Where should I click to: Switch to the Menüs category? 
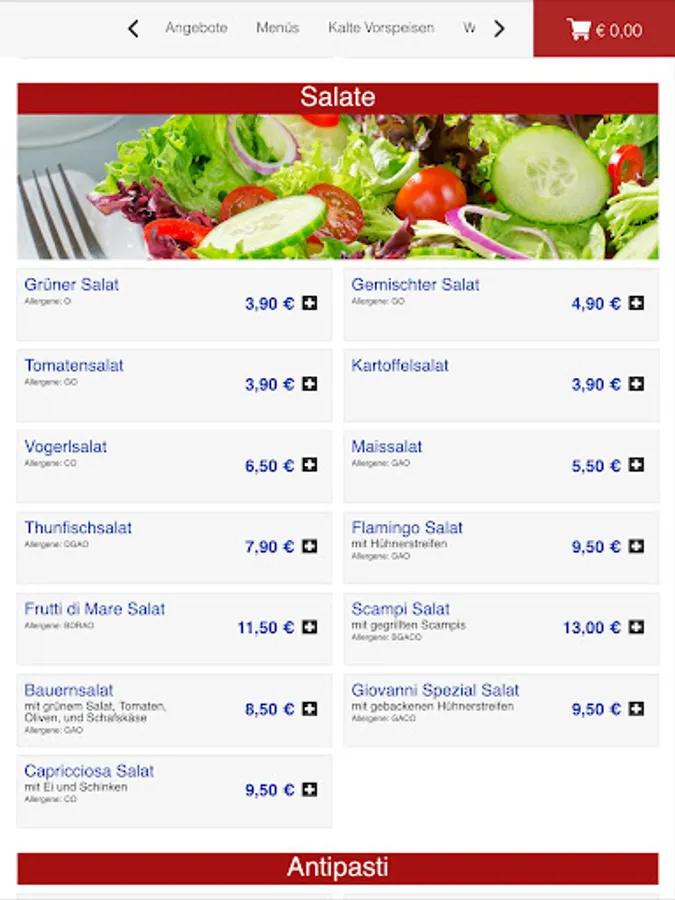tap(277, 28)
